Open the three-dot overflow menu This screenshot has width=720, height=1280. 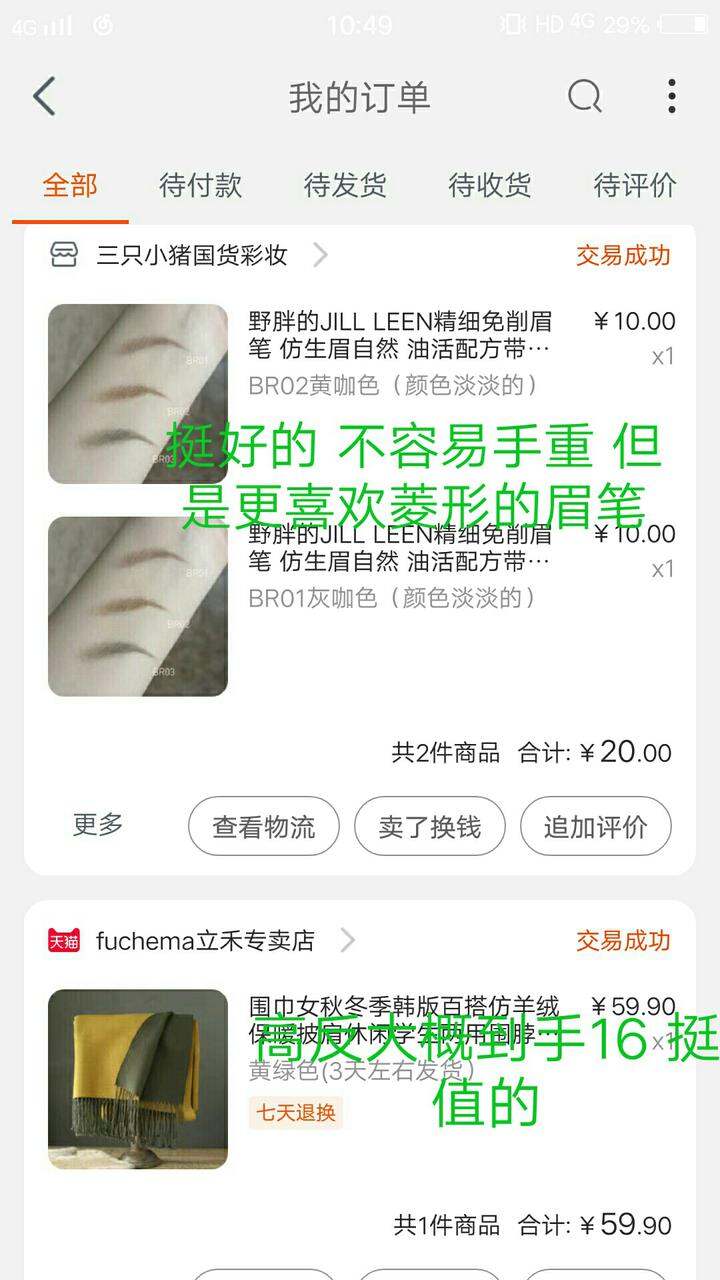pos(671,97)
